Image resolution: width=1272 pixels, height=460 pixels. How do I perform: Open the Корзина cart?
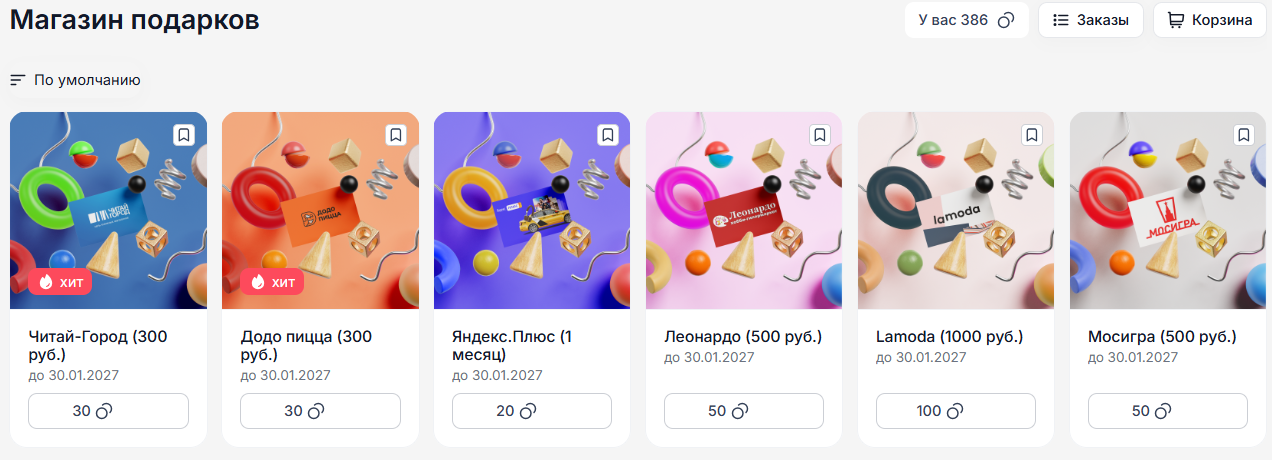pyautogui.click(x=1210, y=20)
